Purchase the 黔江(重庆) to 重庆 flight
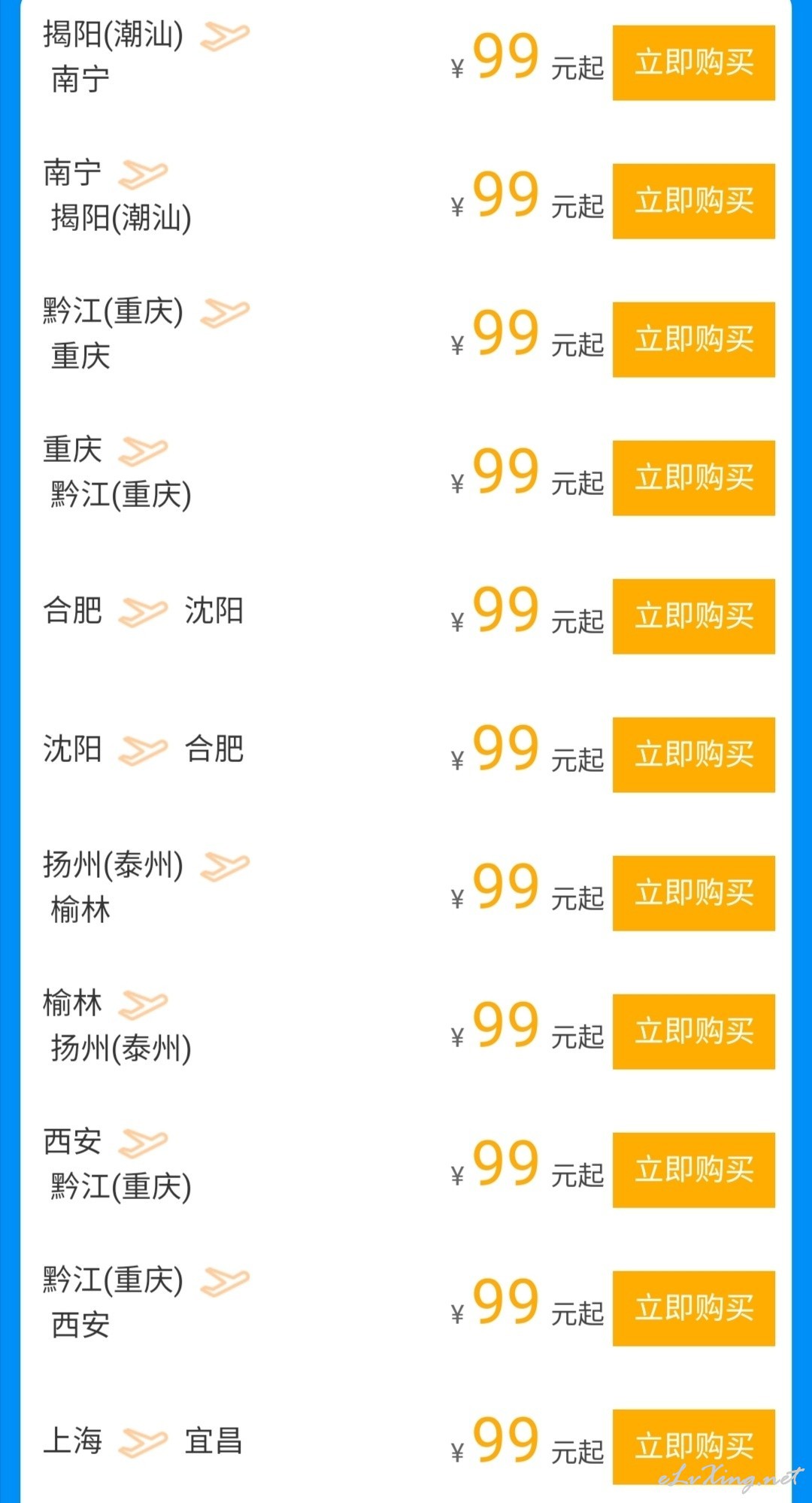812x1503 pixels. click(x=693, y=339)
